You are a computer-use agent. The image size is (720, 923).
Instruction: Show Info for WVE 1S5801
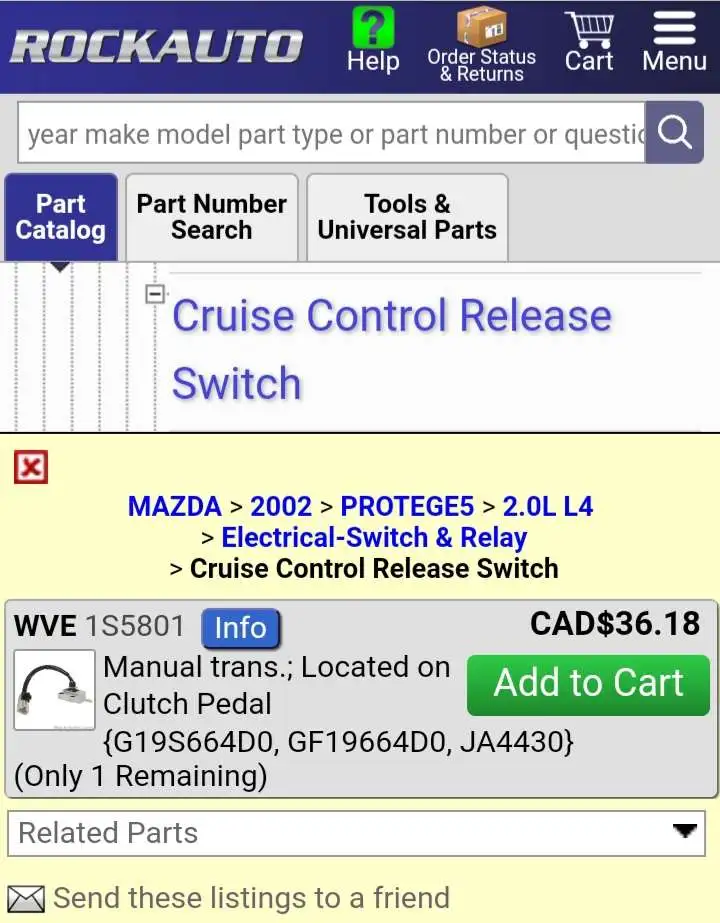(x=240, y=628)
